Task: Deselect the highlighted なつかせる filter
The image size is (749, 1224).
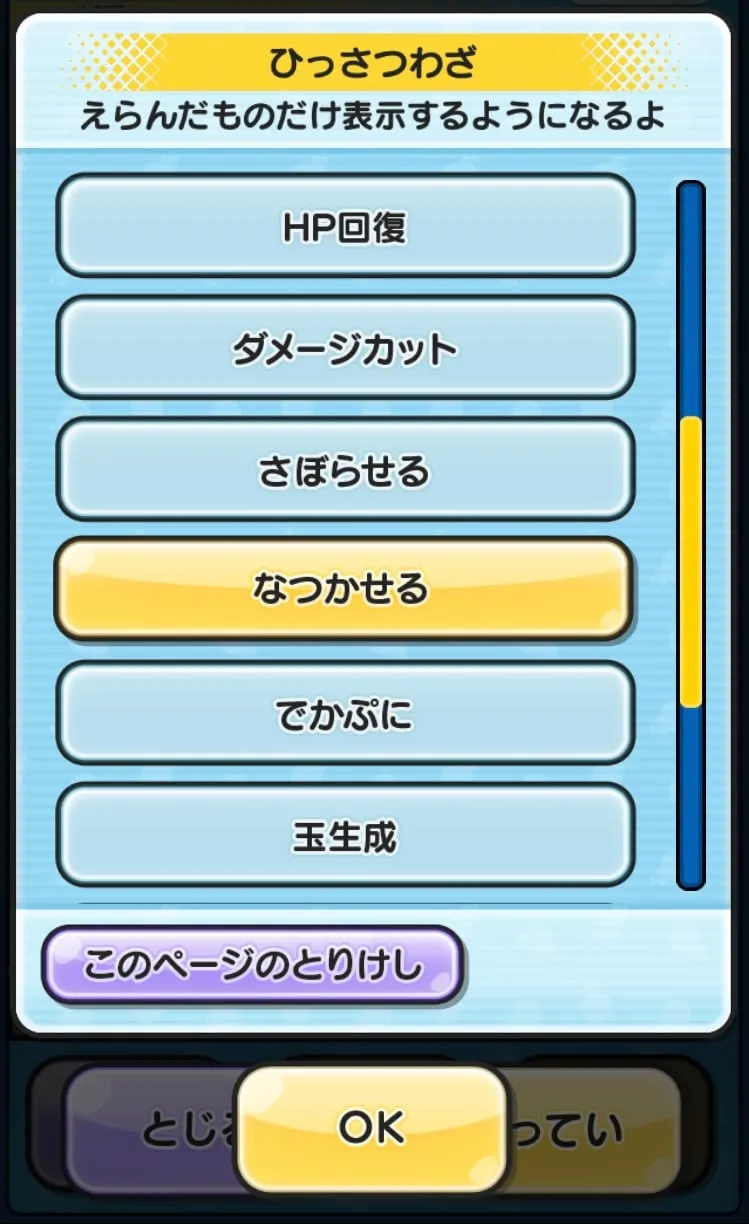Action: coord(345,590)
